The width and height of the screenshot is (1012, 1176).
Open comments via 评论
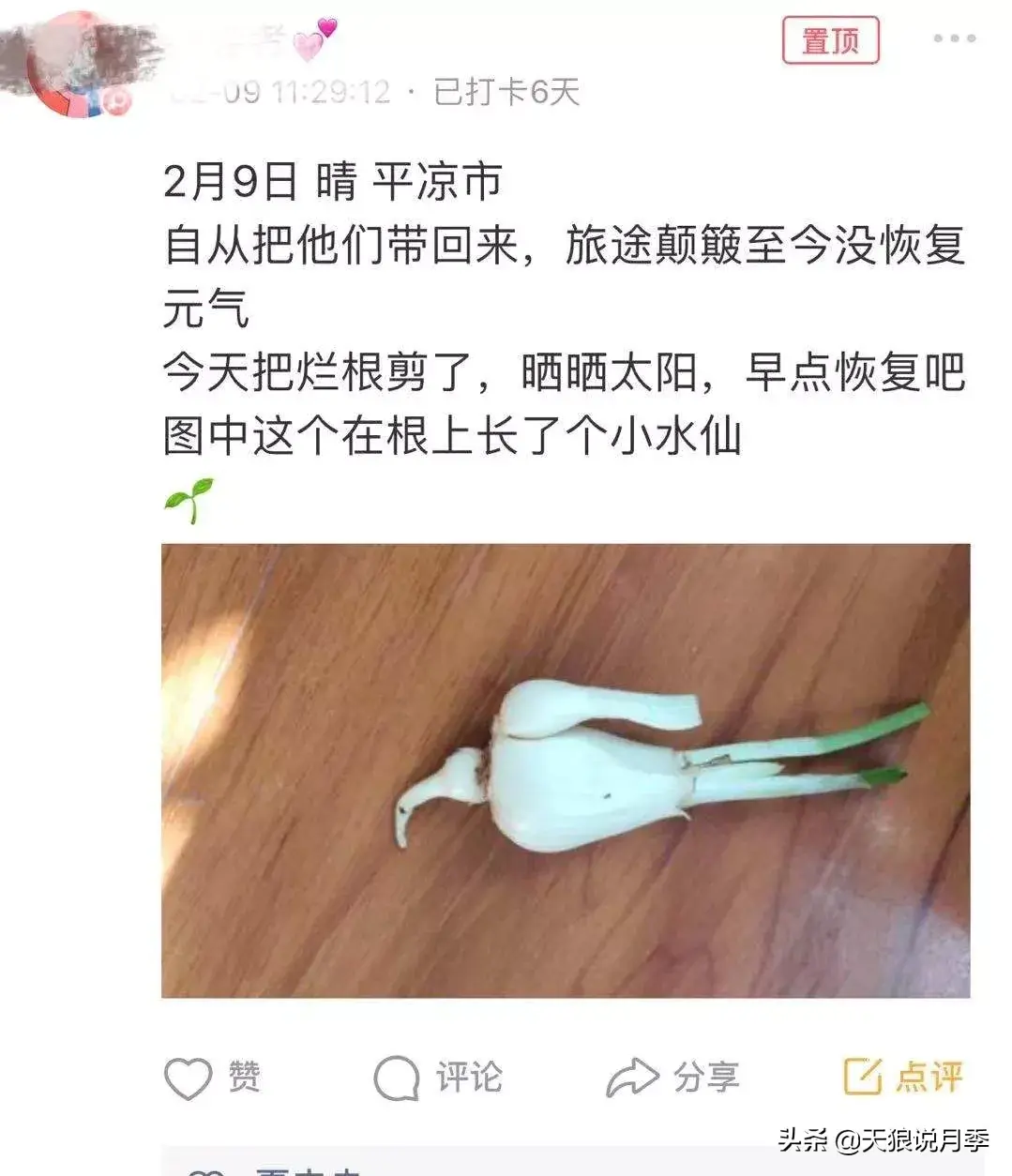click(438, 1077)
